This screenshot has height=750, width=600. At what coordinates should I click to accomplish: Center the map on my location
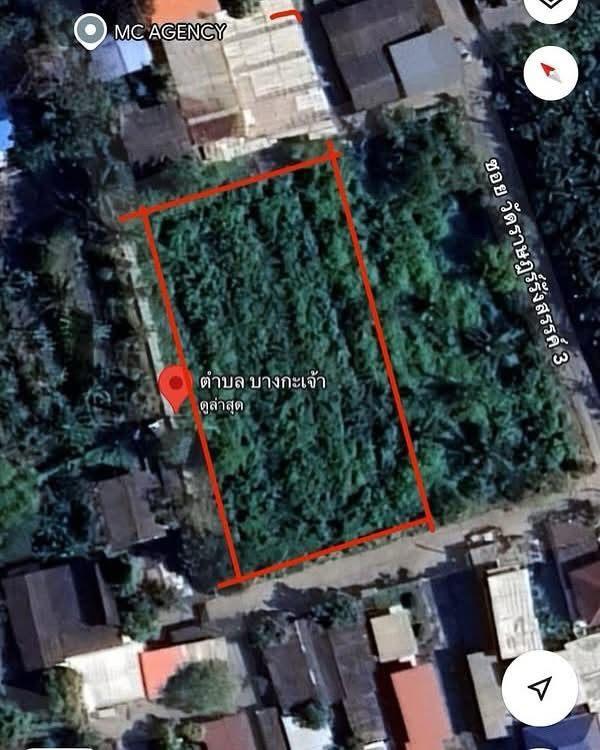[x=540, y=688]
